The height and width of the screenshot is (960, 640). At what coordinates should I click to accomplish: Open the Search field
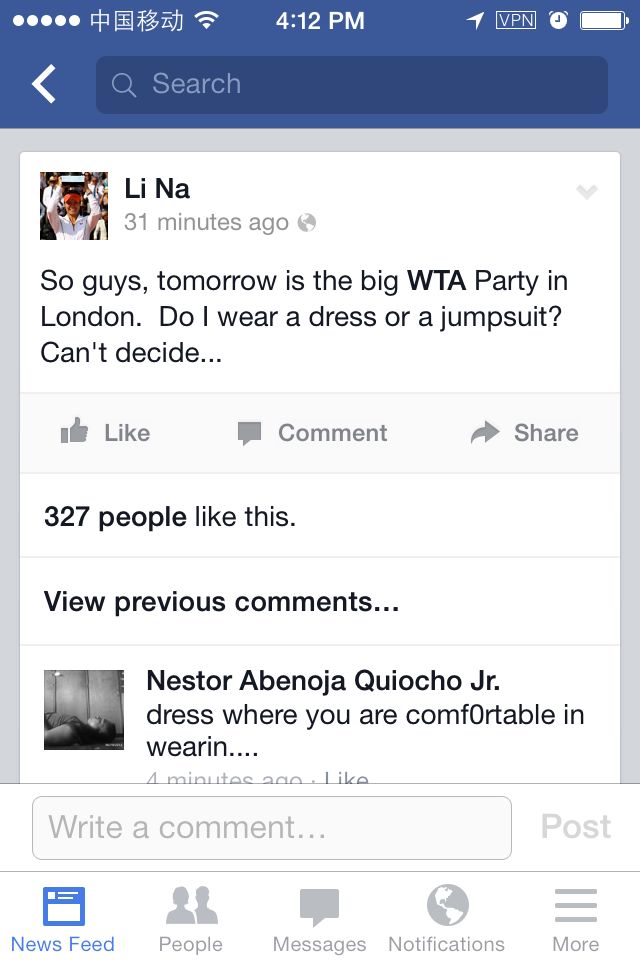point(352,84)
